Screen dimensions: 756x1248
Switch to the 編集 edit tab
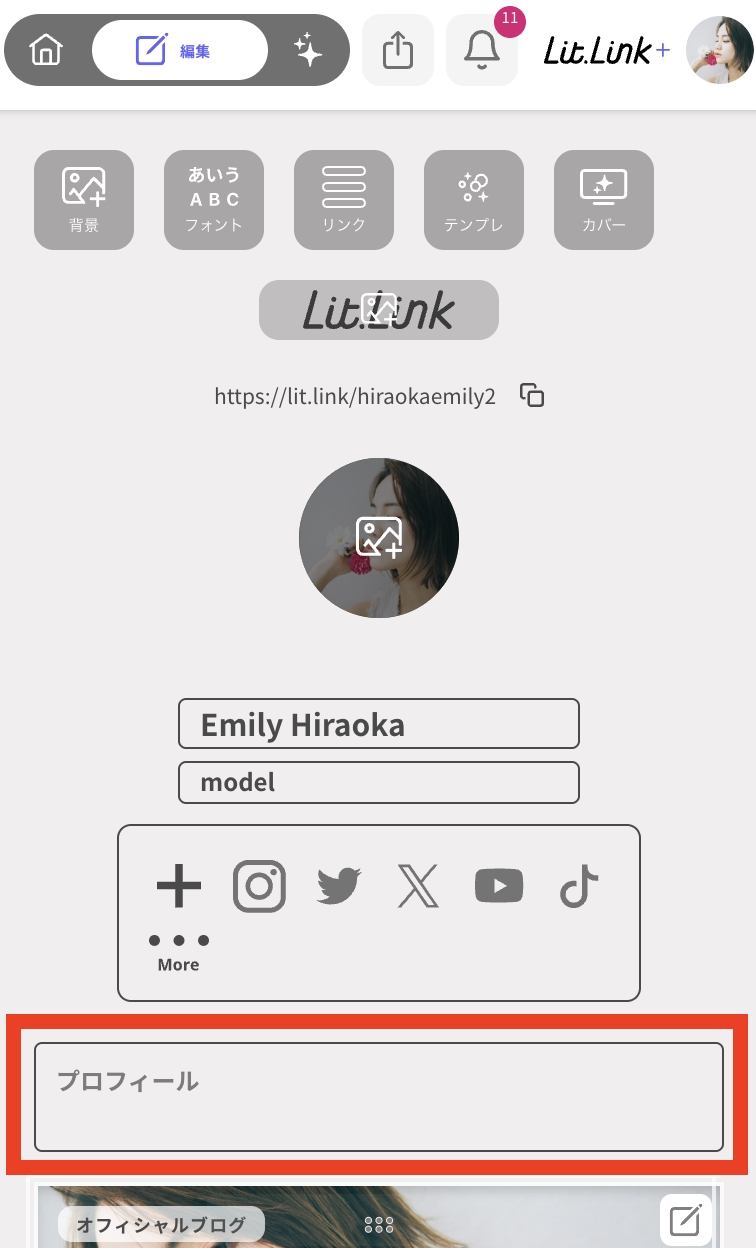click(x=180, y=50)
